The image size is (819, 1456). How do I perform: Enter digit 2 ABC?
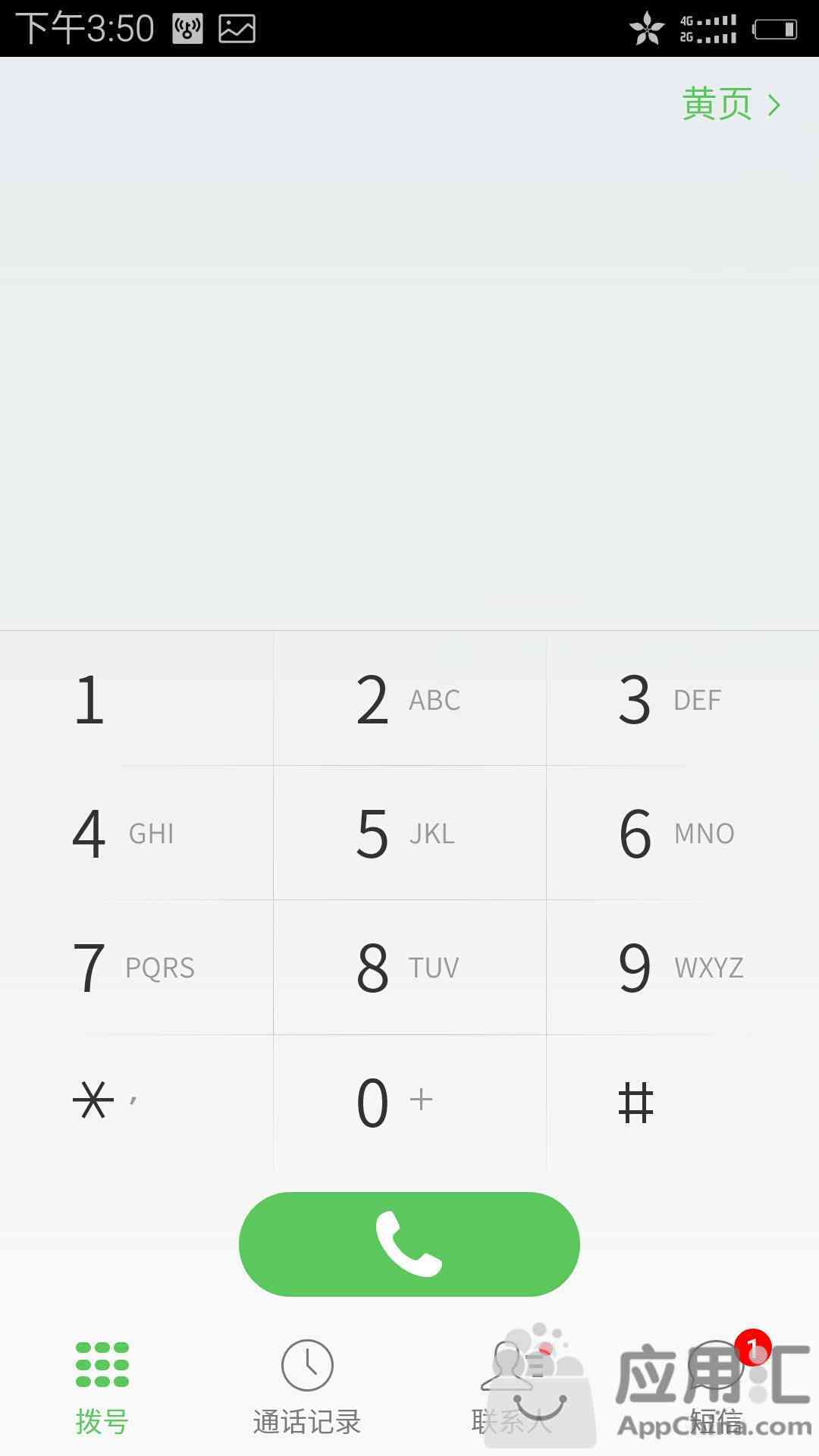tap(409, 698)
